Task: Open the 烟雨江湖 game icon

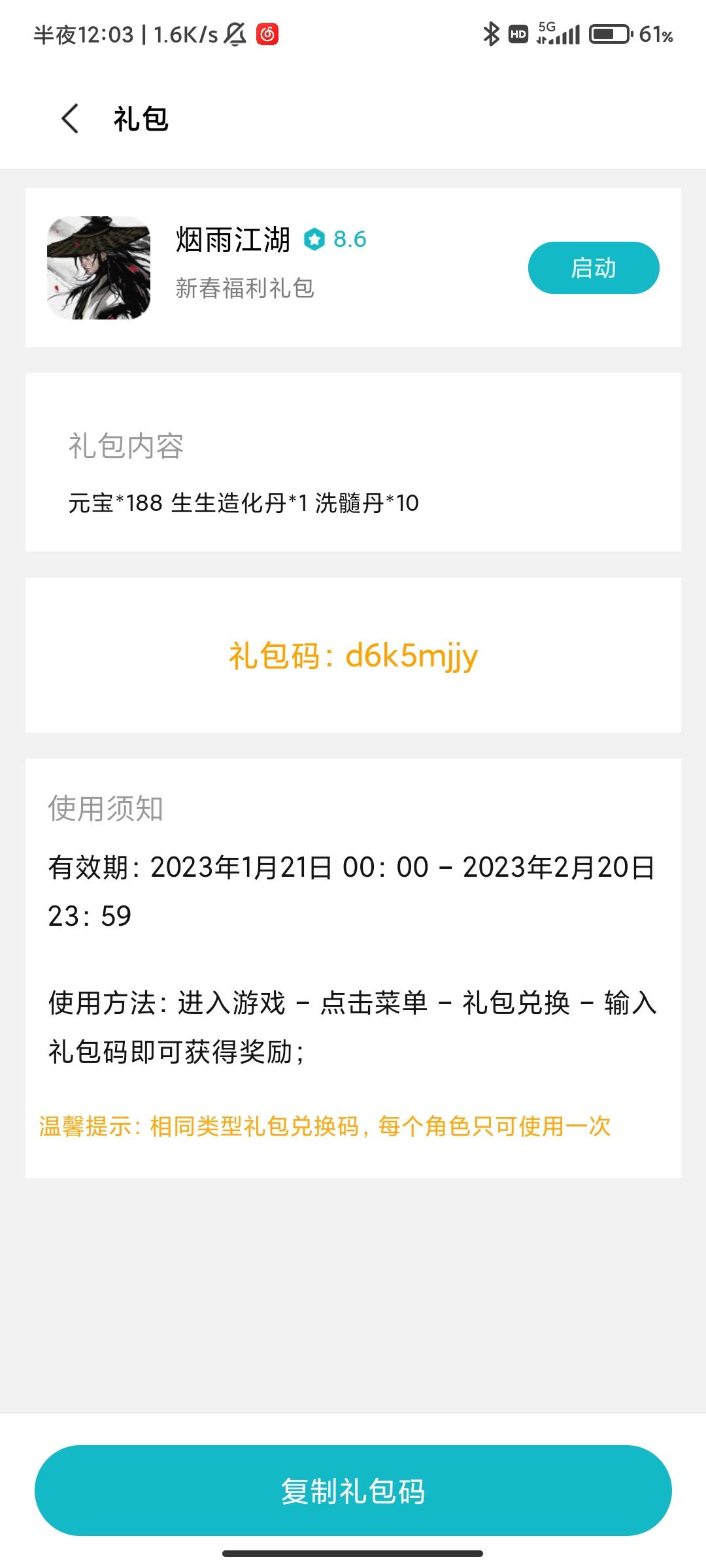Action: pyautogui.click(x=99, y=268)
